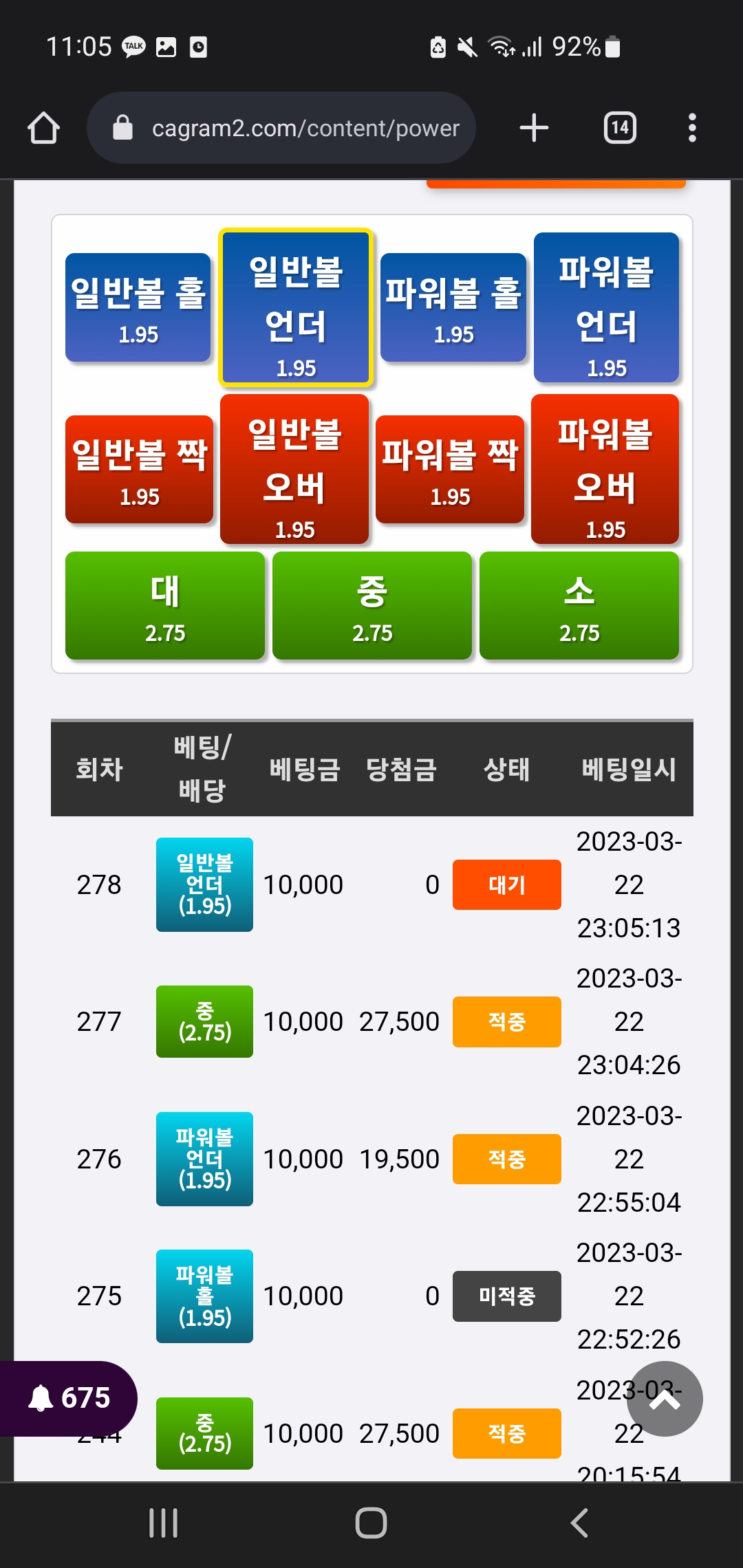Open the tab switcher showing 14
The width and height of the screenshot is (743, 1568).
coord(619,128)
